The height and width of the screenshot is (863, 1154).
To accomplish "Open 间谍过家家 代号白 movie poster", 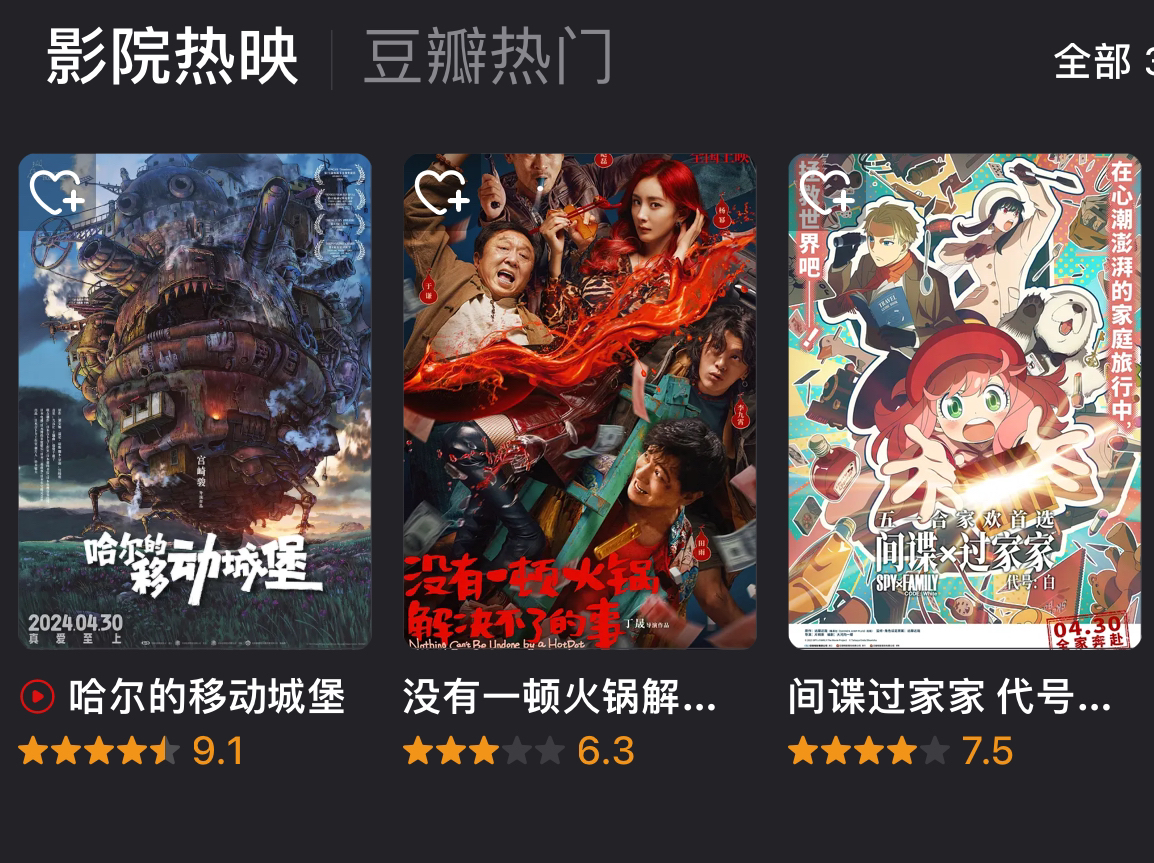I will (x=965, y=420).
